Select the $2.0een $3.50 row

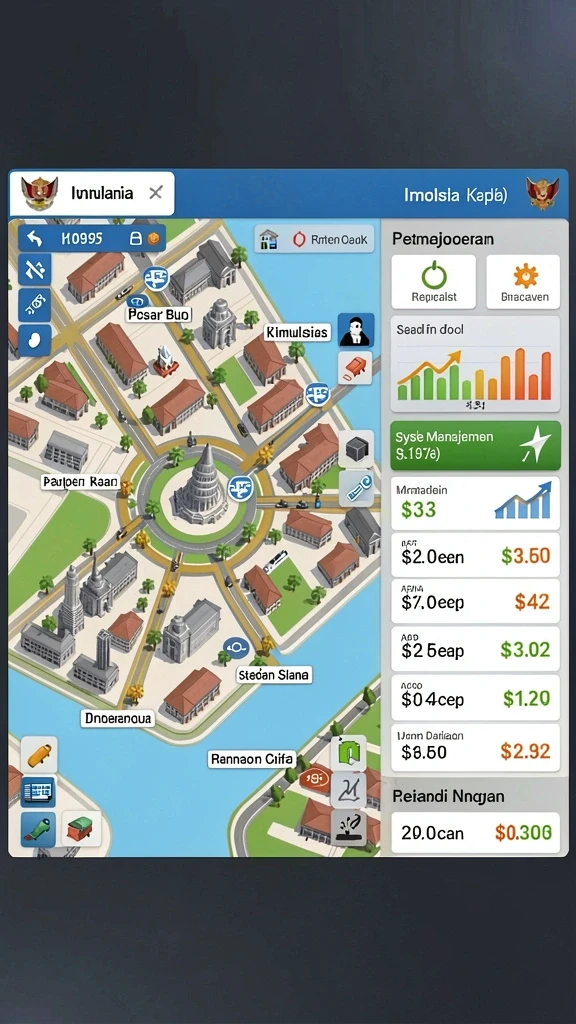coord(475,554)
